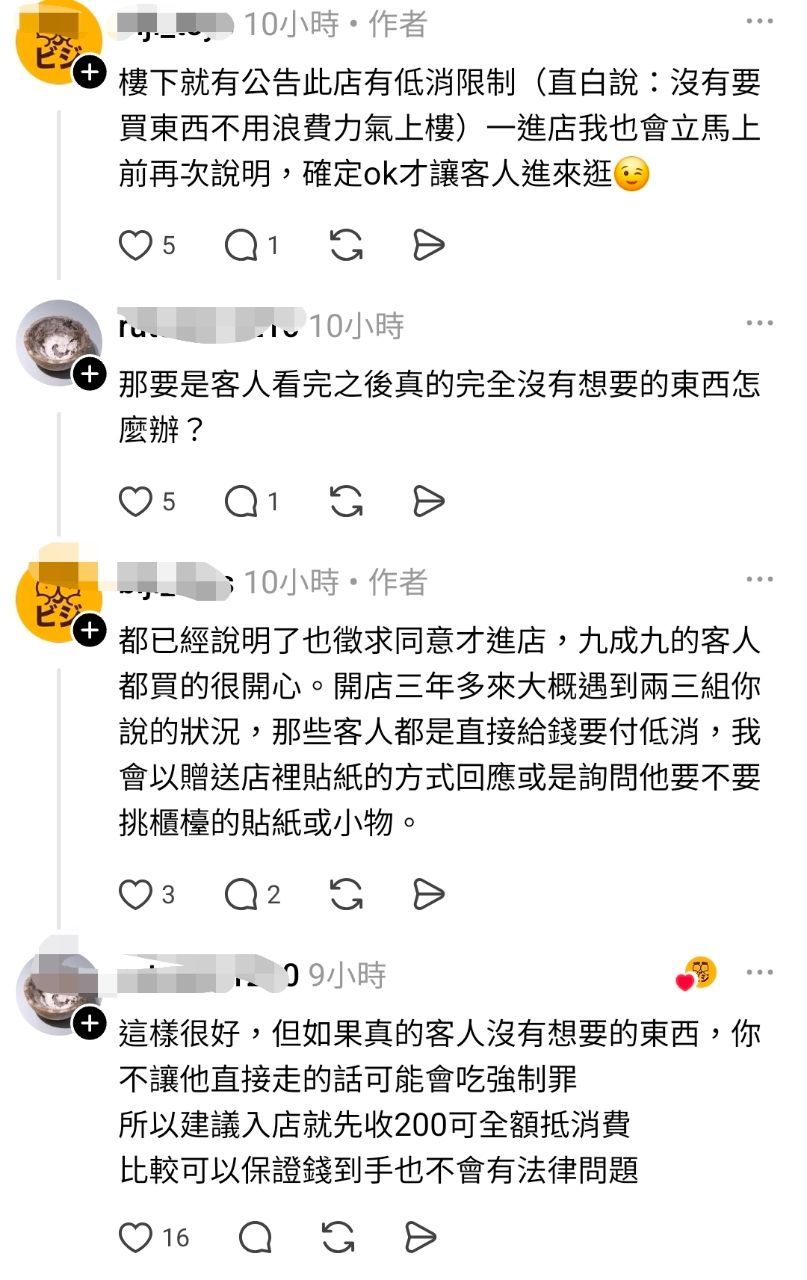Image resolution: width=807 pixels, height=1280 pixels.
Task: Open overflow menu on the 怎麼辦 comment
Action: [x=760, y=323]
